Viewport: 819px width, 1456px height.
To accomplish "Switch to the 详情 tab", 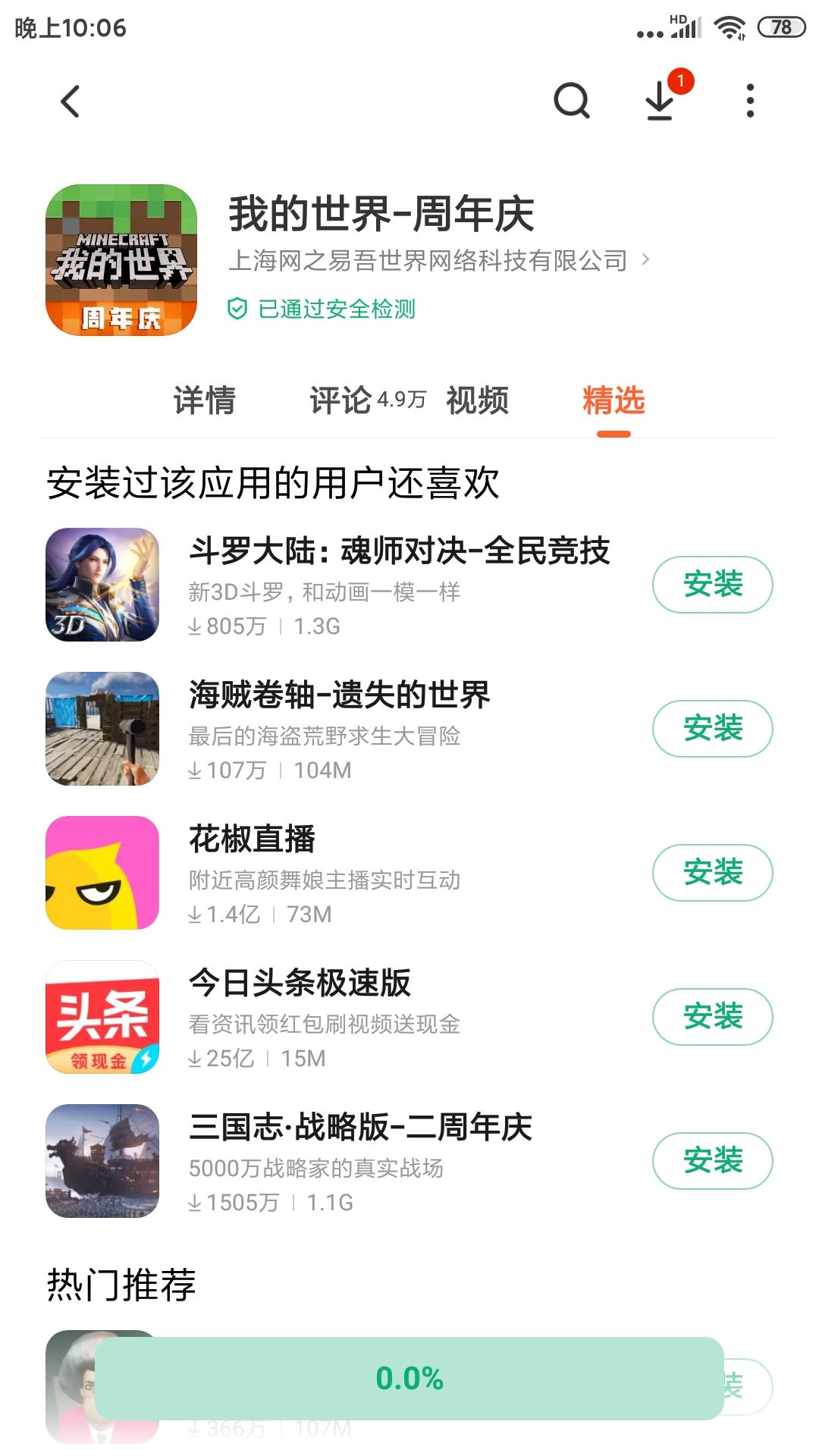I will (x=206, y=401).
